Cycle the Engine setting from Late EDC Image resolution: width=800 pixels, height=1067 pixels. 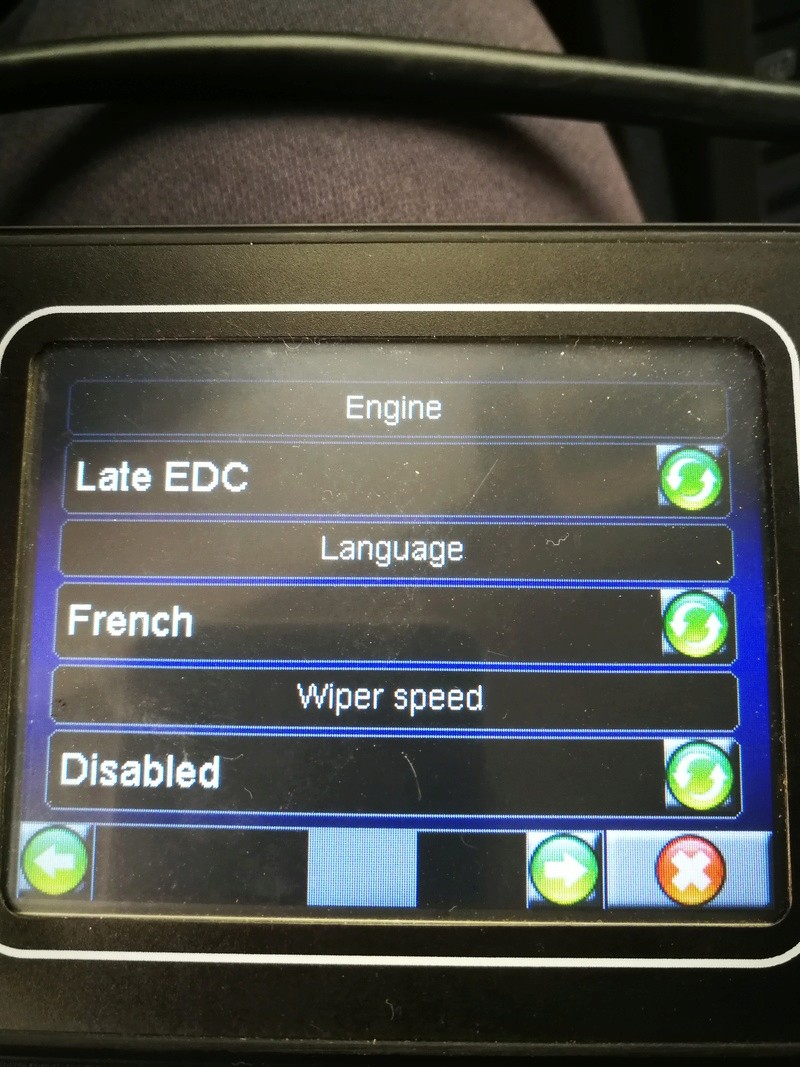(x=692, y=478)
